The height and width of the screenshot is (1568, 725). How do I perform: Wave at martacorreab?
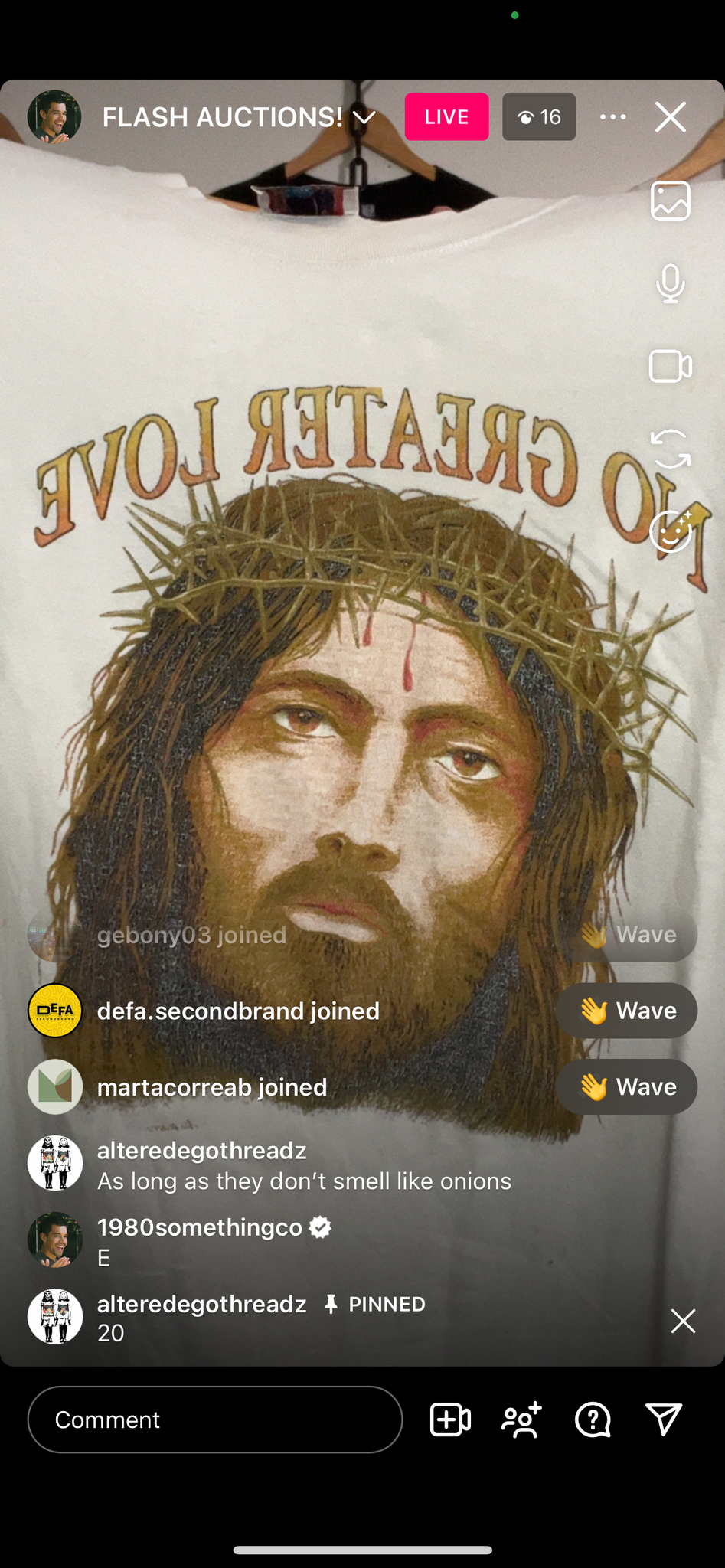[626, 1086]
